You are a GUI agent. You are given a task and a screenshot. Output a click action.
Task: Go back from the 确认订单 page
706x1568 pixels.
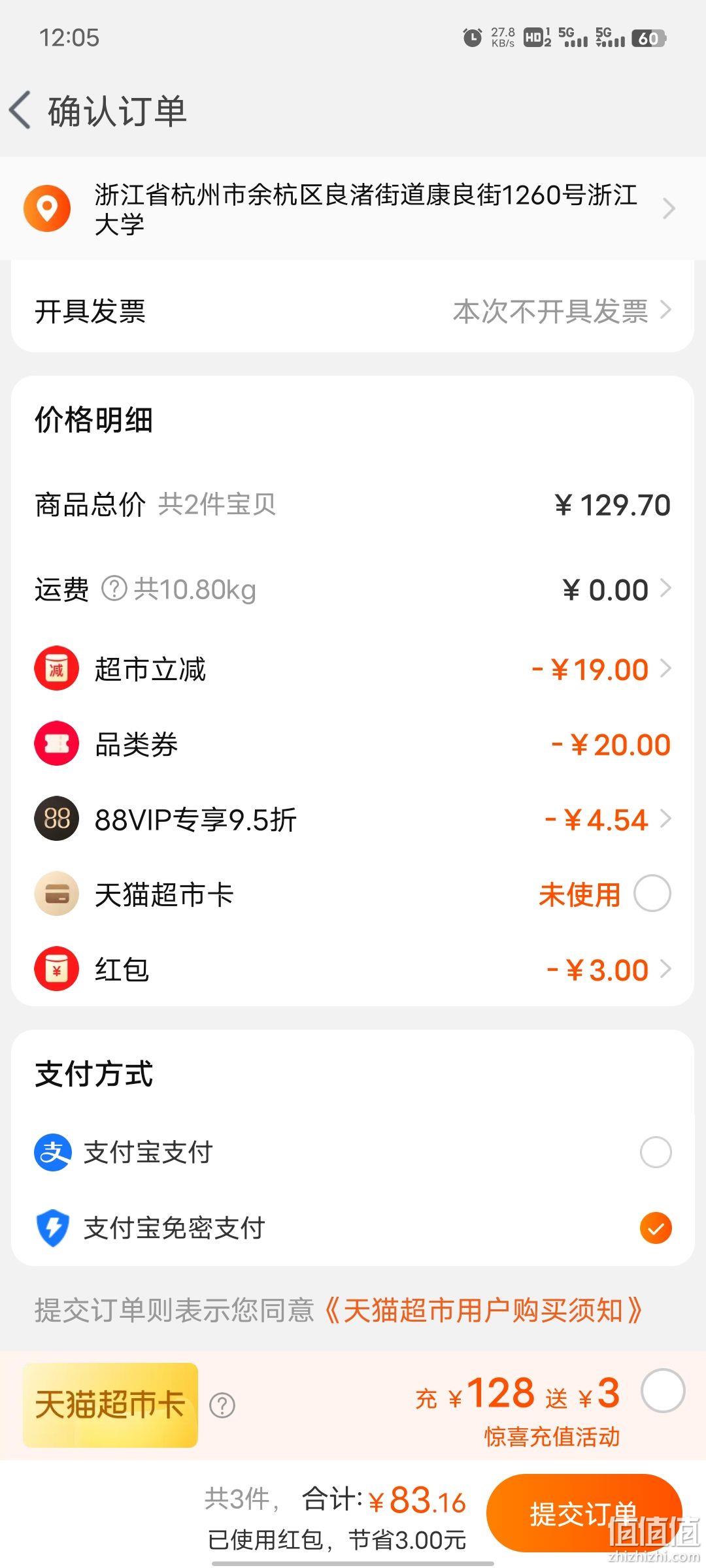[21, 110]
